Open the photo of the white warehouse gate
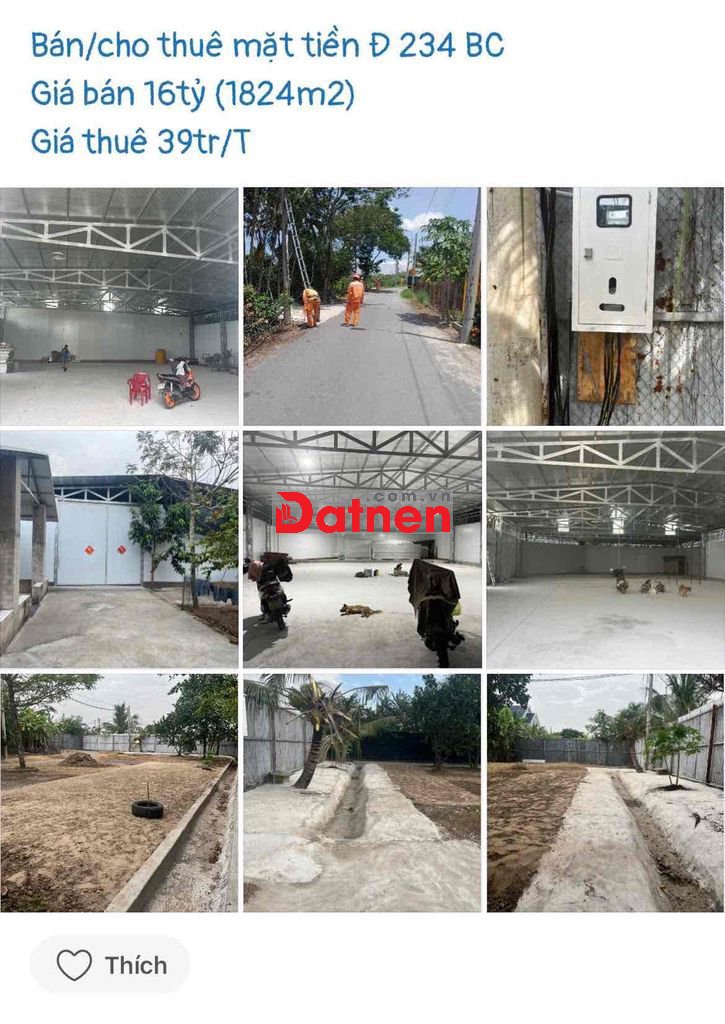Image resolution: width=725 pixels, height=1024 pixels. 119,550
